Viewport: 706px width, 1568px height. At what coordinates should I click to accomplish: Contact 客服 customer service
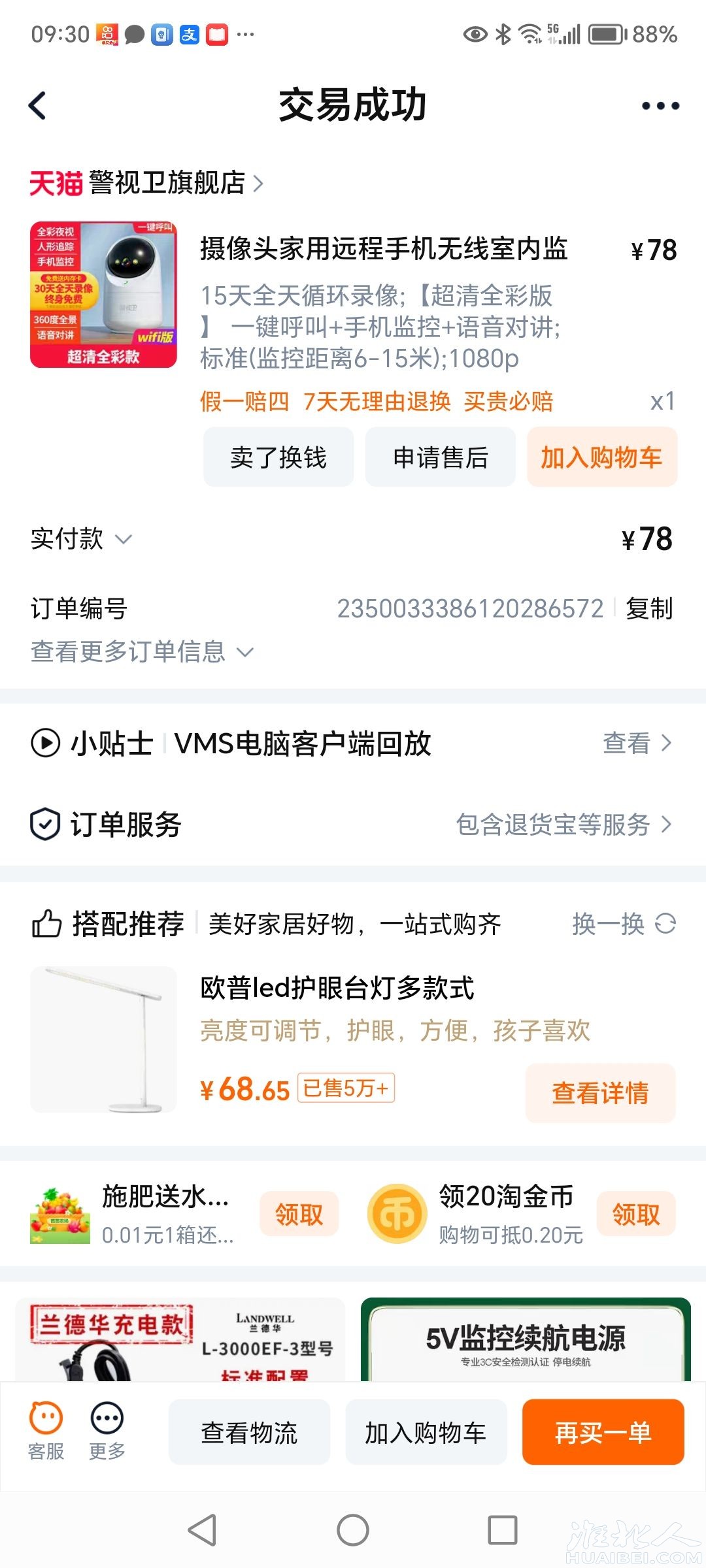[46, 1431]
